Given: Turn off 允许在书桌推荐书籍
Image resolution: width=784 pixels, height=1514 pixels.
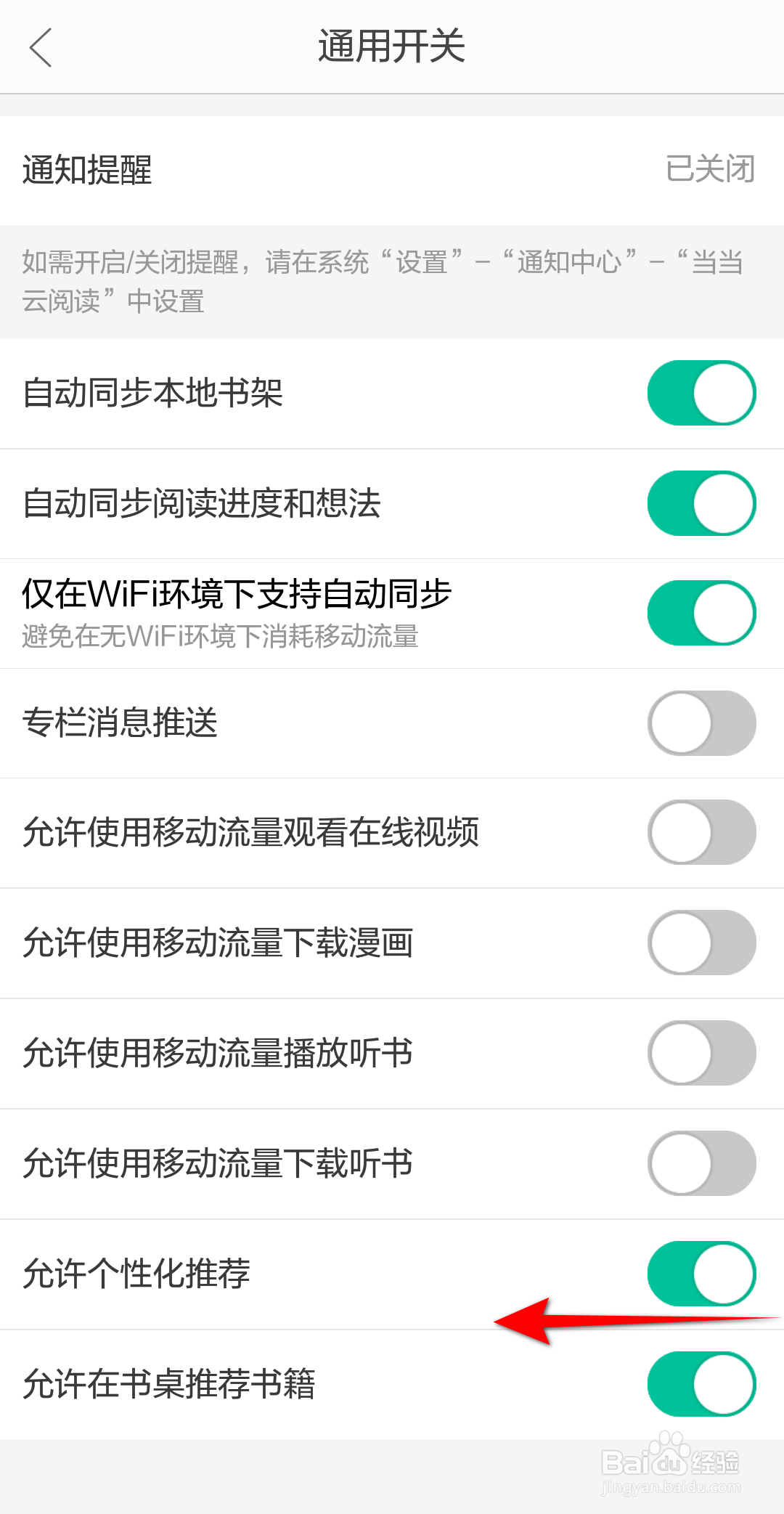Looking at the screenshot, I should click(x=701, y=1384).
